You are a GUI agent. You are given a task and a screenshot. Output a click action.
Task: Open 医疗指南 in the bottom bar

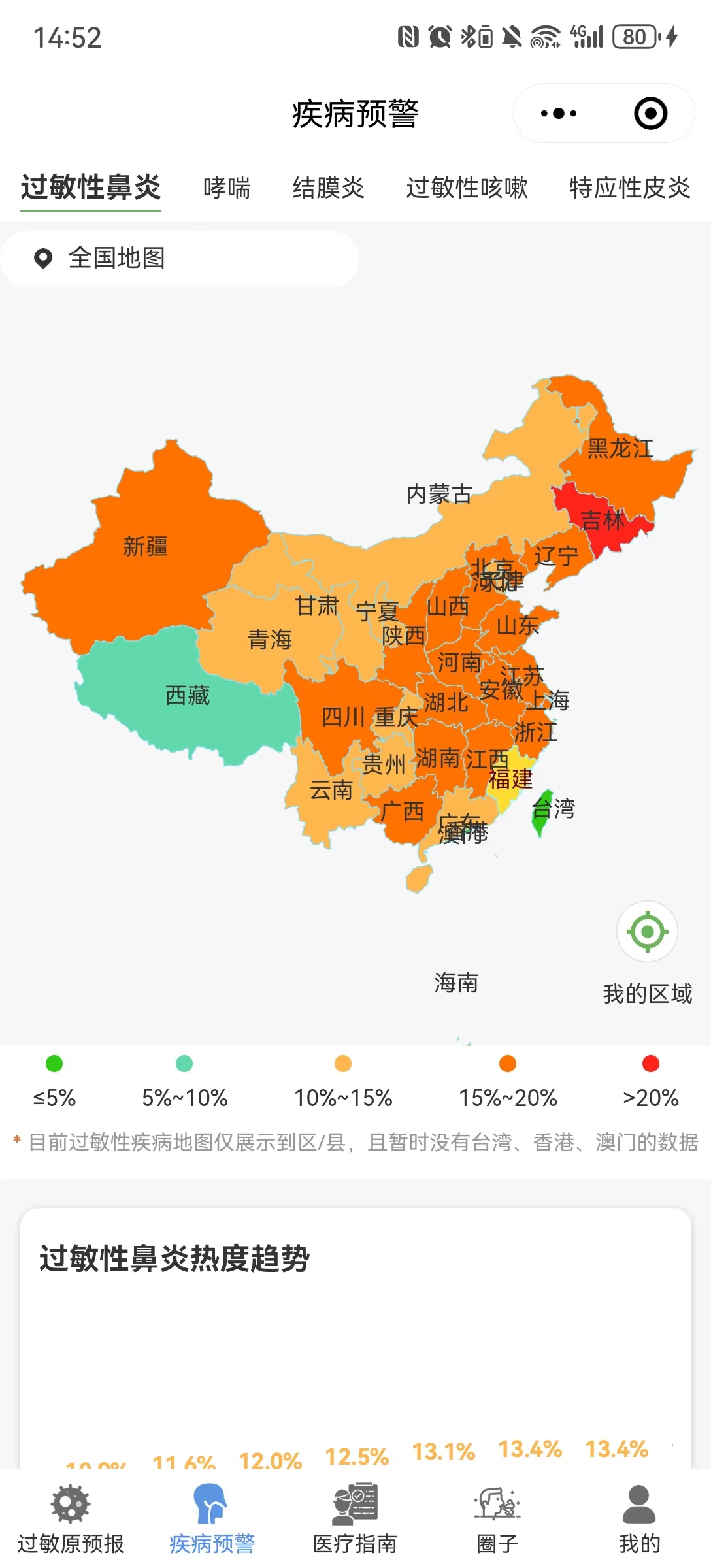[x=355, y=1522]
